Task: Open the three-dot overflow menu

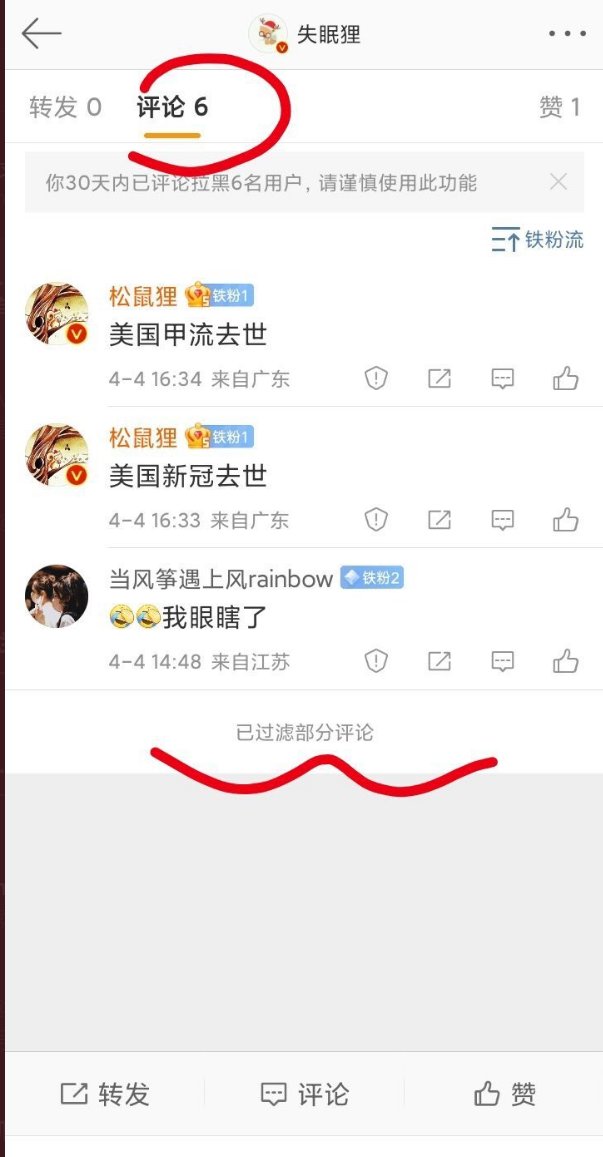Action: [567, 34]
